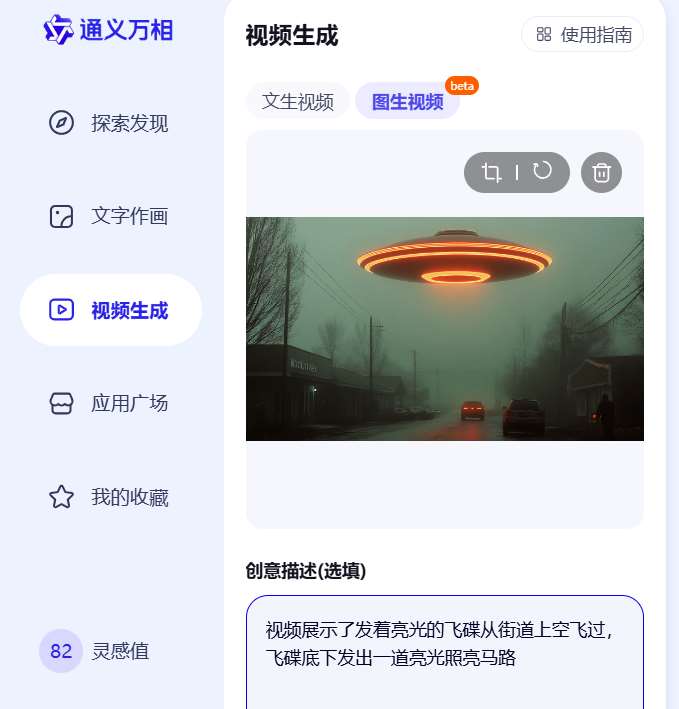Check the 灵感值 points balance
The height and width of the screenshot is (709, 679).
[95, 651]
